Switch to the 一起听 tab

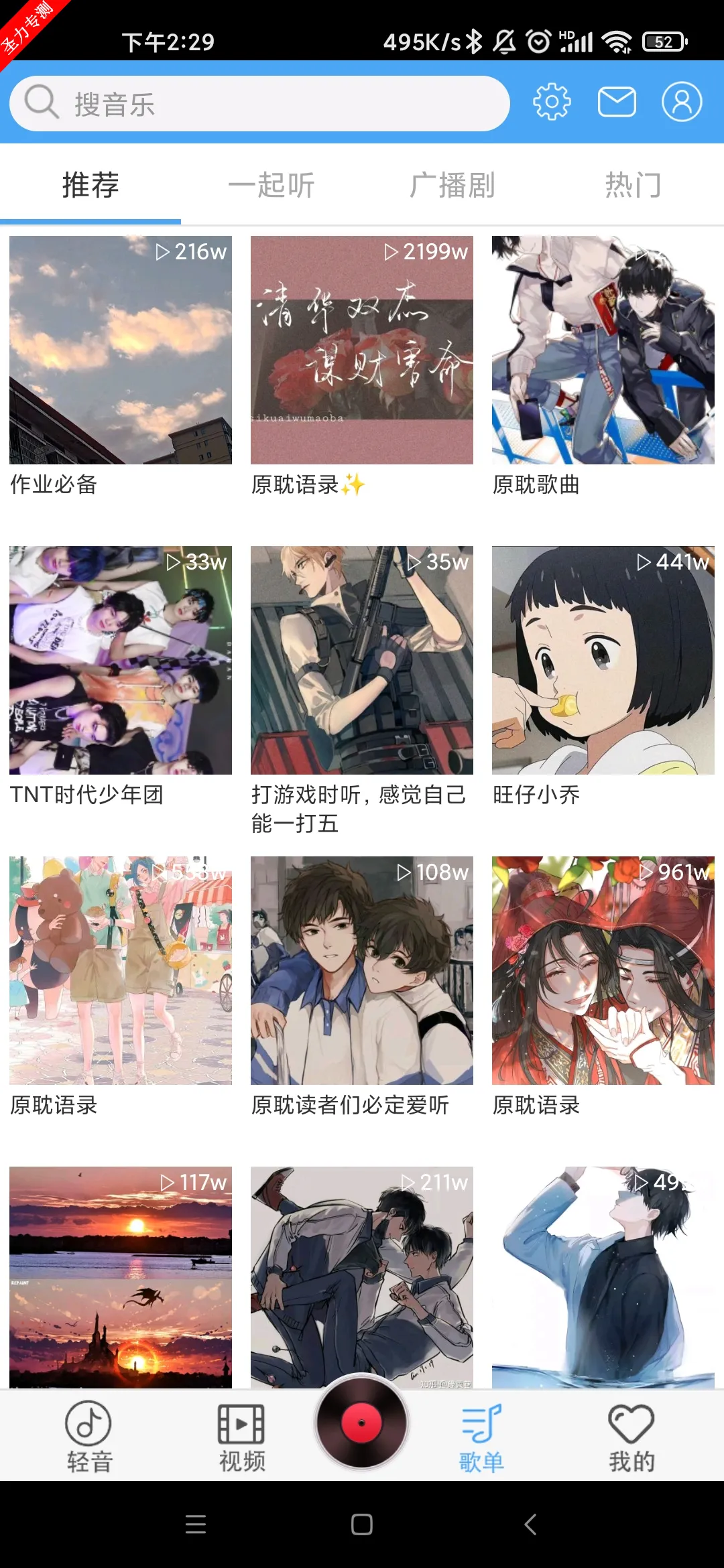point(271,186)
